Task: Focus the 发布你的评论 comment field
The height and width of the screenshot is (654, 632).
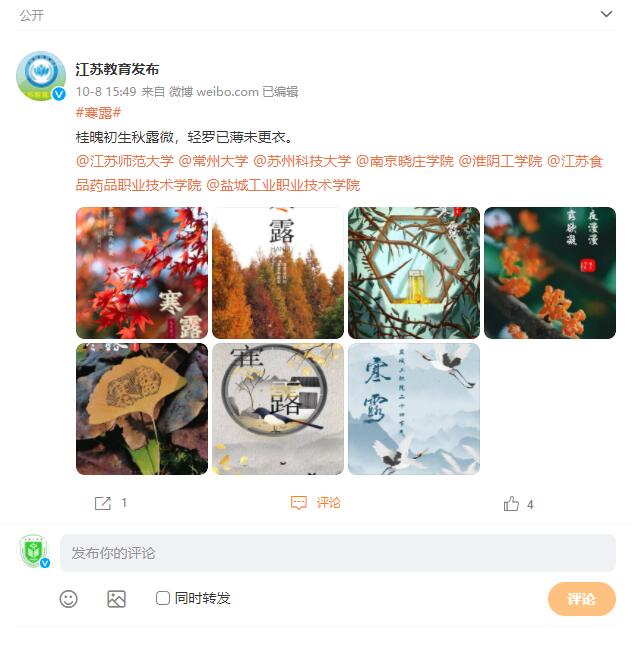Action: point(337,553)
